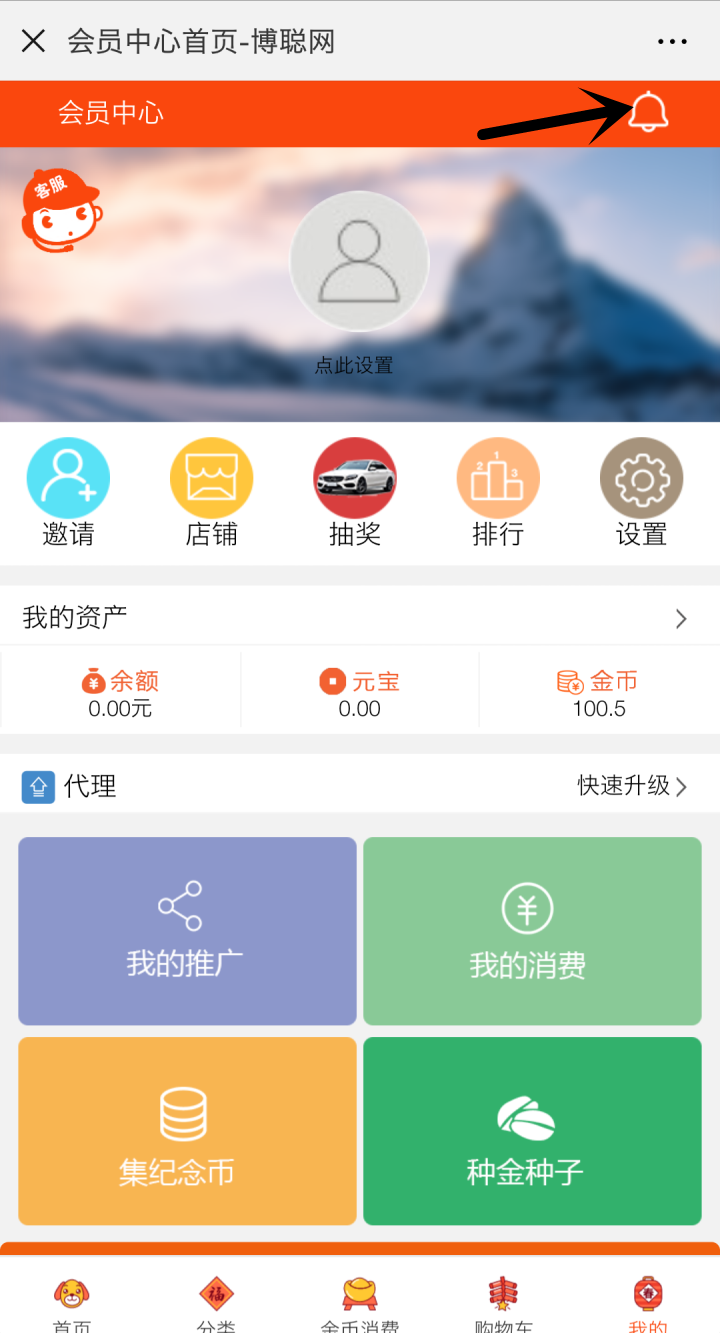View 金币 coin details

tap(599, 694)
